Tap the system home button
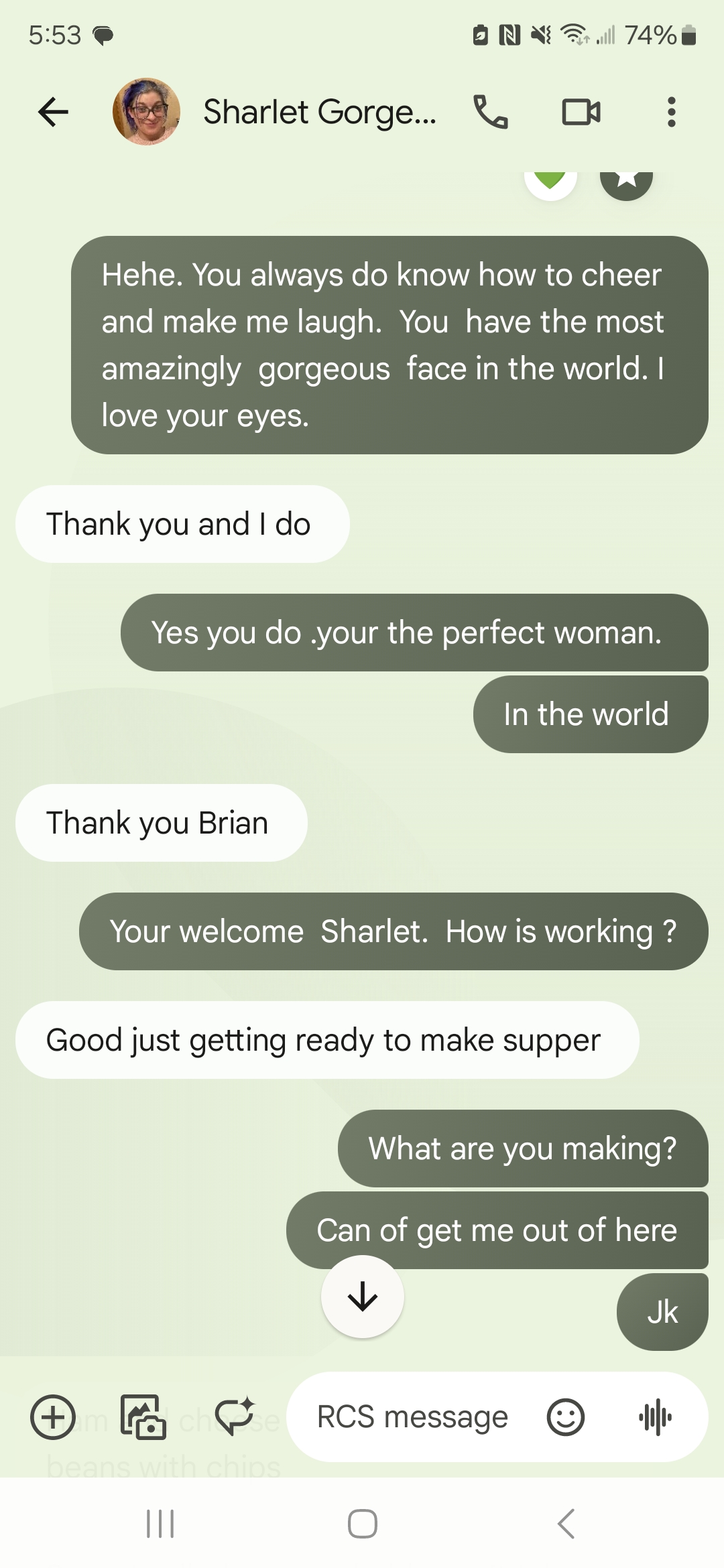Viewport: 724px width, 1568px height. pyautogui.click(x=362, y=1523)
